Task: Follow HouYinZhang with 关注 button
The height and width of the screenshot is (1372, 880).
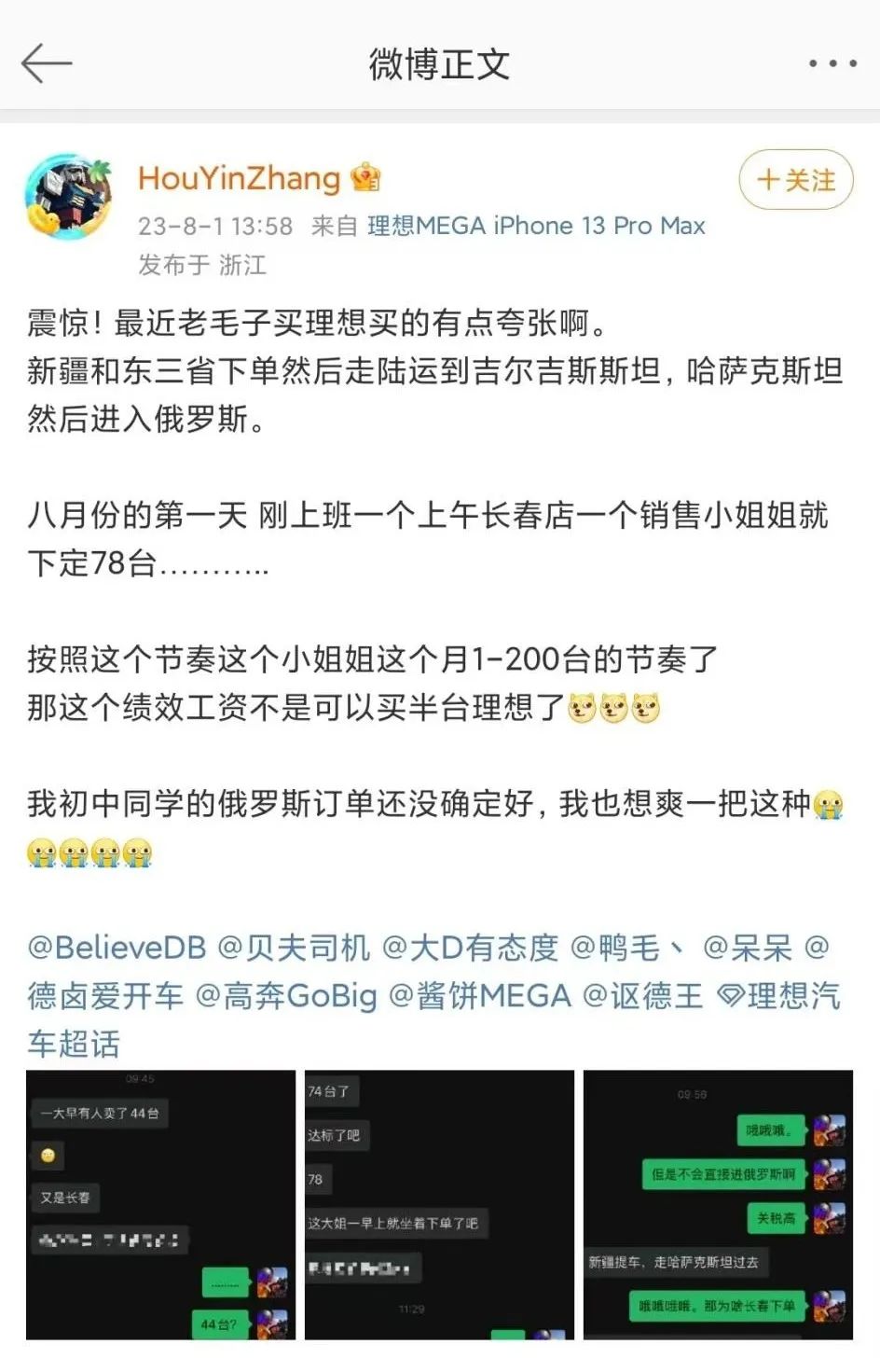Action: [x=795, y=180]
